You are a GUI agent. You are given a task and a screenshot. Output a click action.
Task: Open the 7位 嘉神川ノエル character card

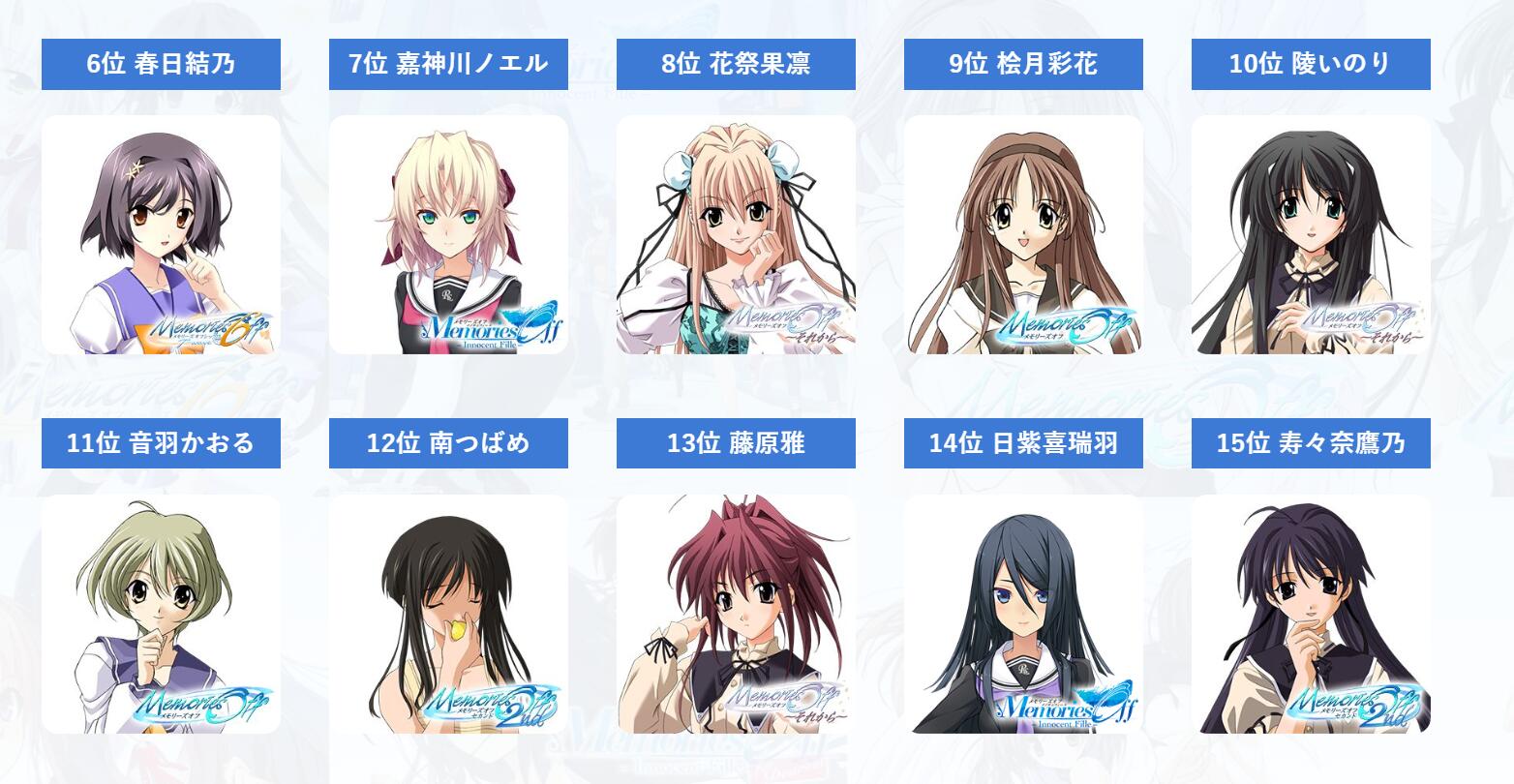tap(448, 234)
